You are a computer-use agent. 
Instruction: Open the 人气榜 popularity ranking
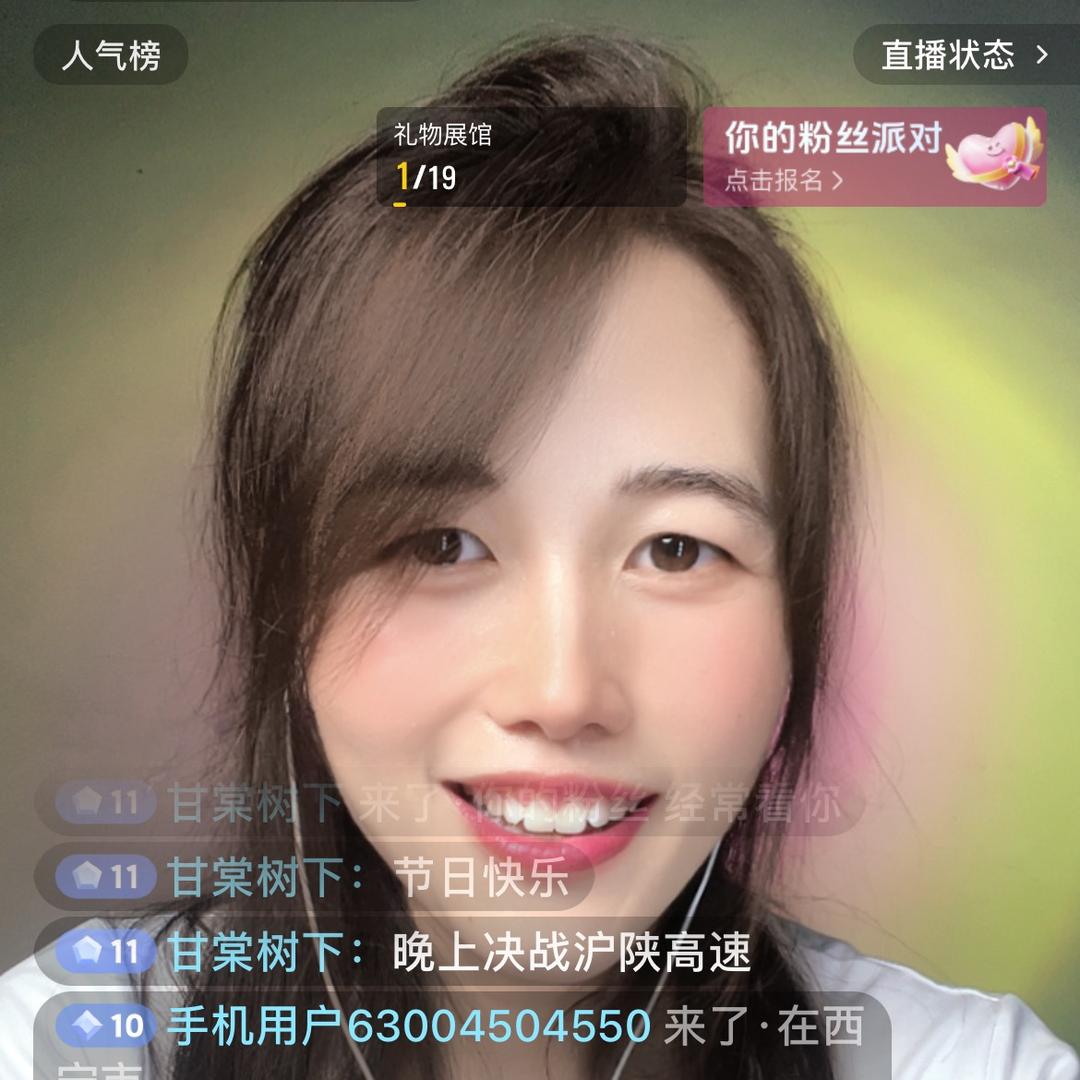110,55
